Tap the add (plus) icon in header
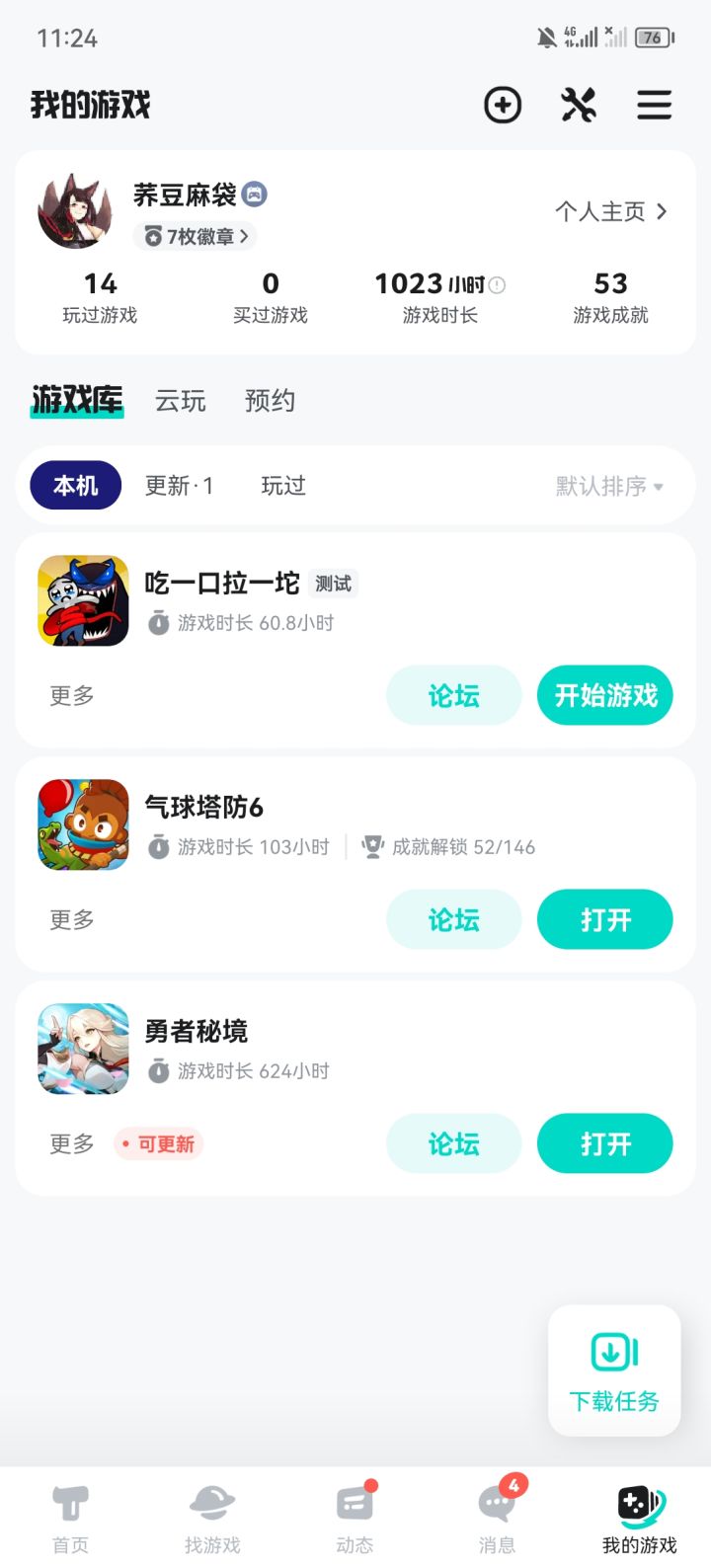 [503, 105]
